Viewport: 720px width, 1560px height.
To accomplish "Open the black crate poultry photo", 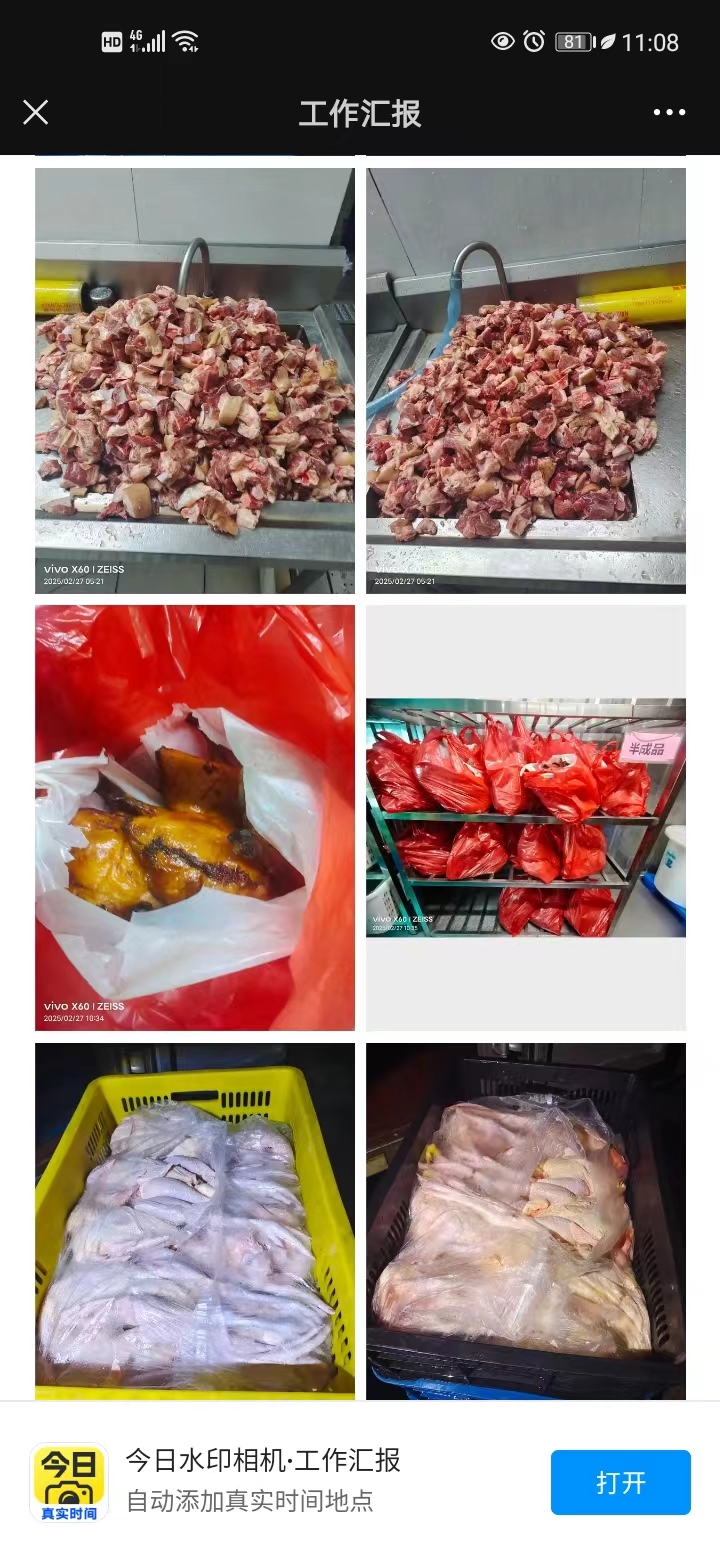I will pyautogui.click(x=526, y=1220).
